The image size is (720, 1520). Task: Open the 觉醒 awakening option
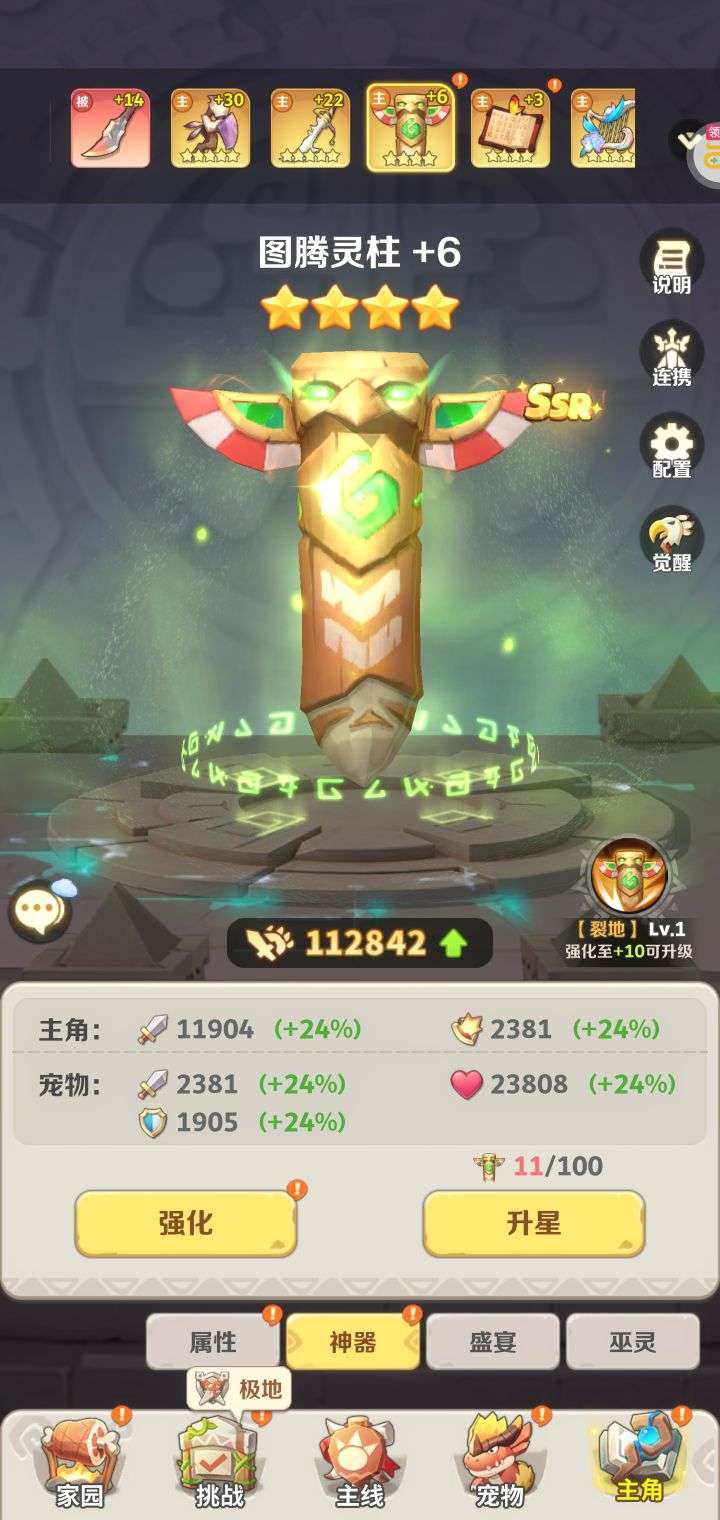click(x=672, y=540)
